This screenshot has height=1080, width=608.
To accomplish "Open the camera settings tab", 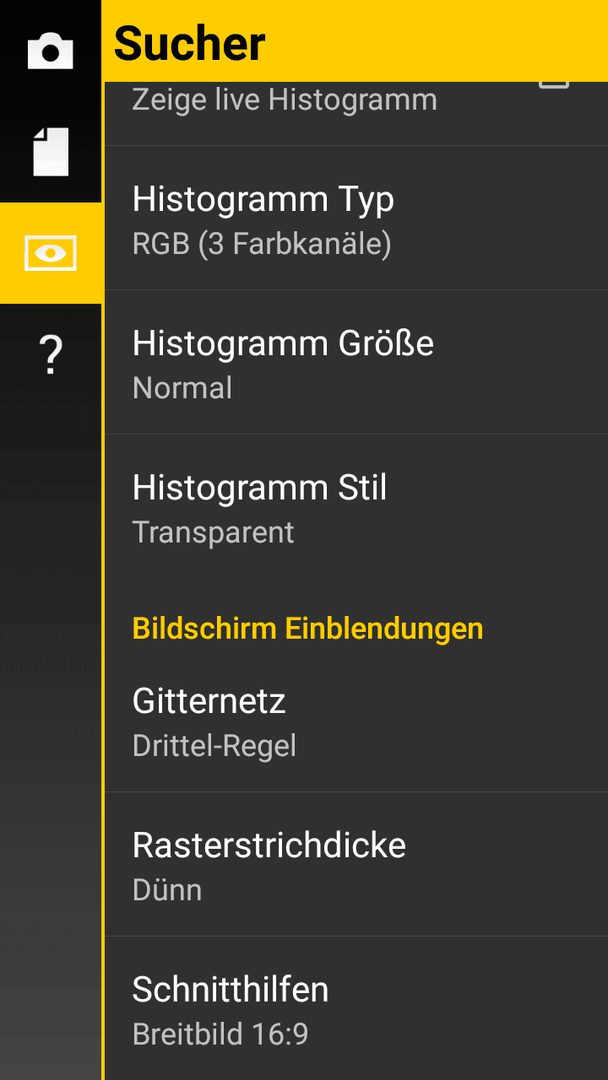I will [50, 51].
